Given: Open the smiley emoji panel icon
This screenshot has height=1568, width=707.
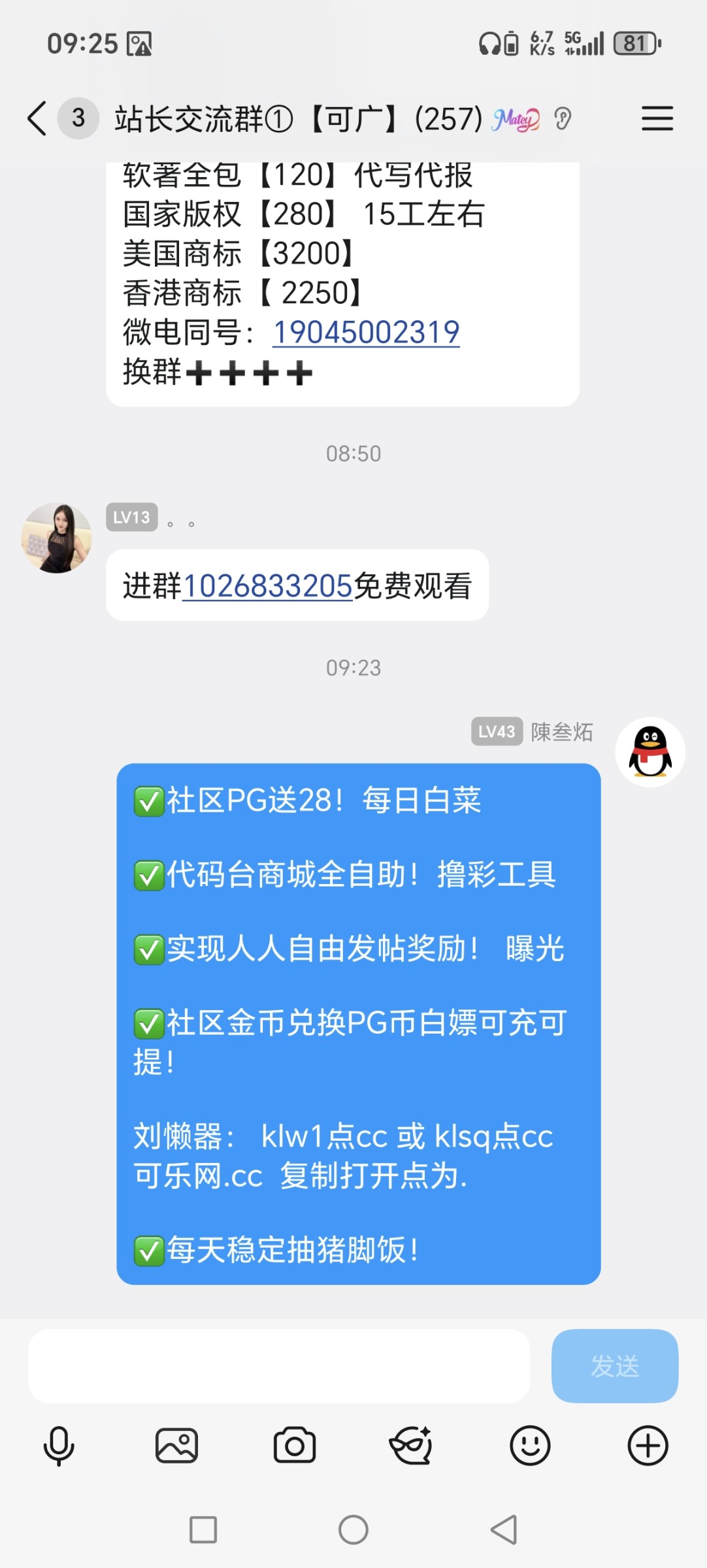Looking at the screenshot, I should click(x=531, y=1445).
